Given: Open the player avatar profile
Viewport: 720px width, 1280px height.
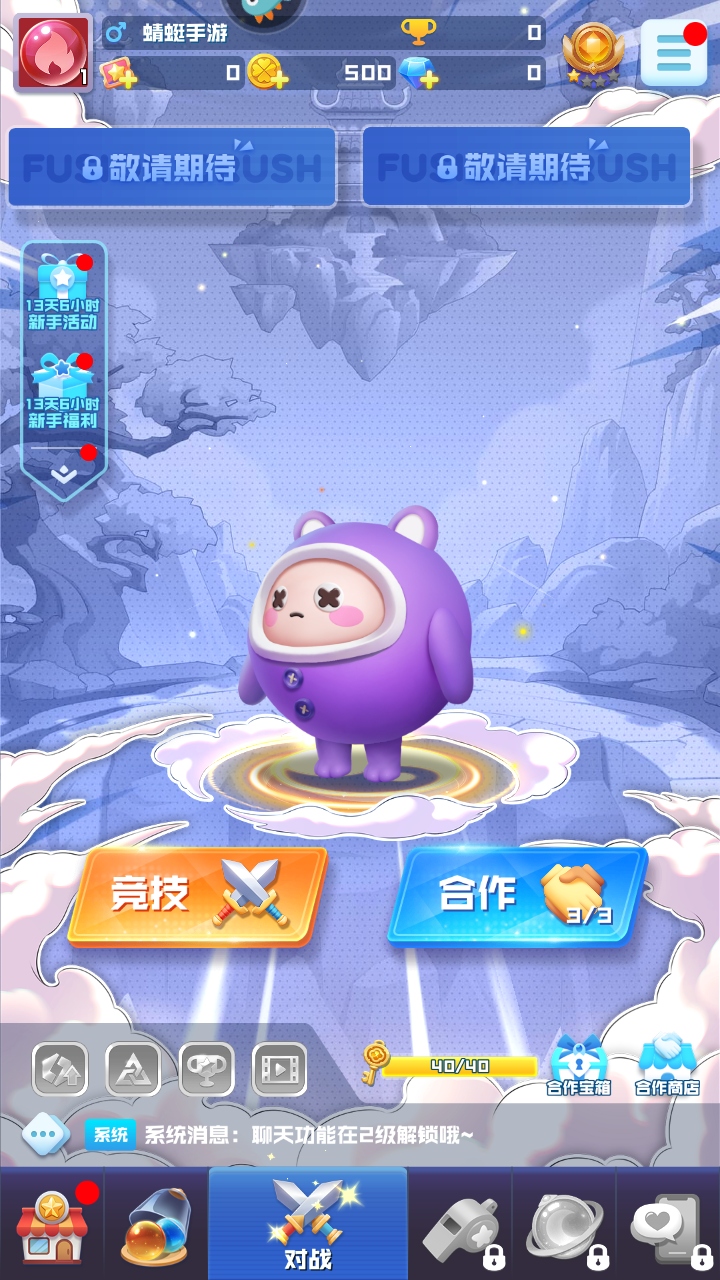Looking at the screenshot, I should coord(53,53).
